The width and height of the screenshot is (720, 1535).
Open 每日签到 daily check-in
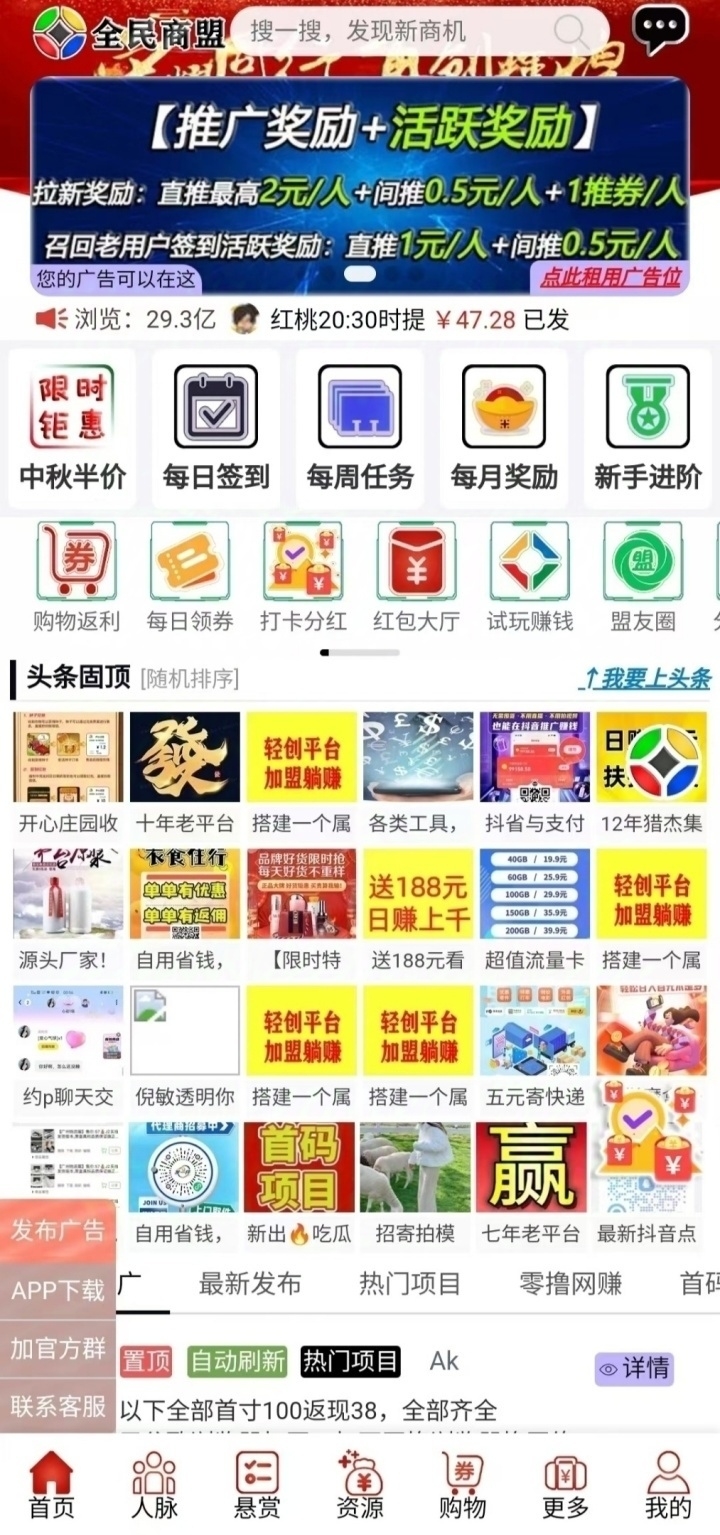216,429
